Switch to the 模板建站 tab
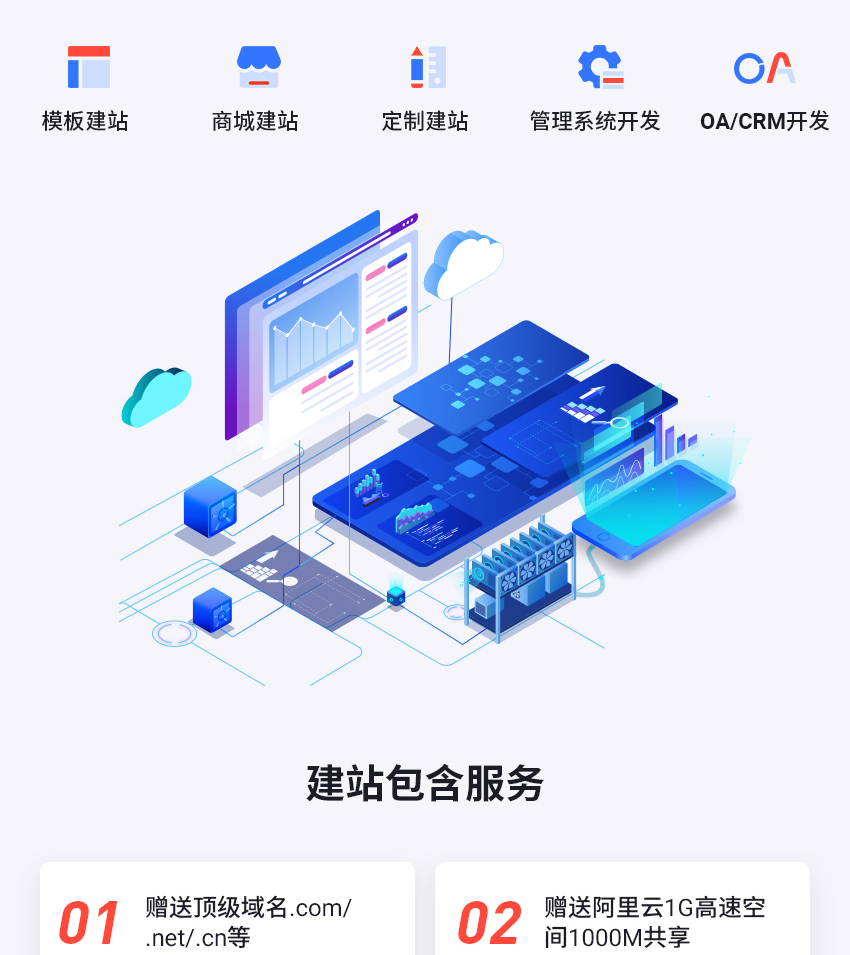 click(86, 89)
